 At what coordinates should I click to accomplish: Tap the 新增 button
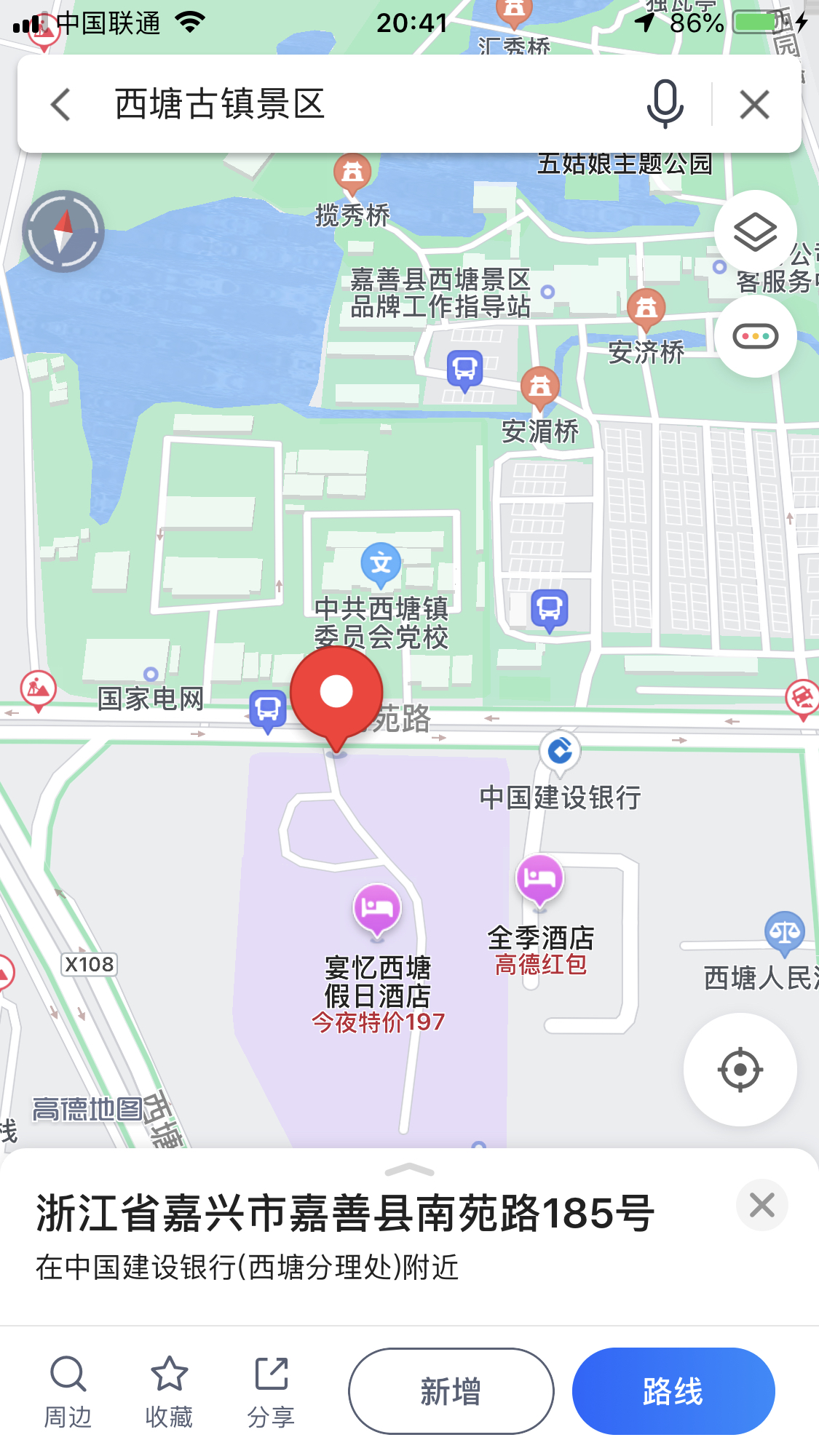[x=451, y=1391]
